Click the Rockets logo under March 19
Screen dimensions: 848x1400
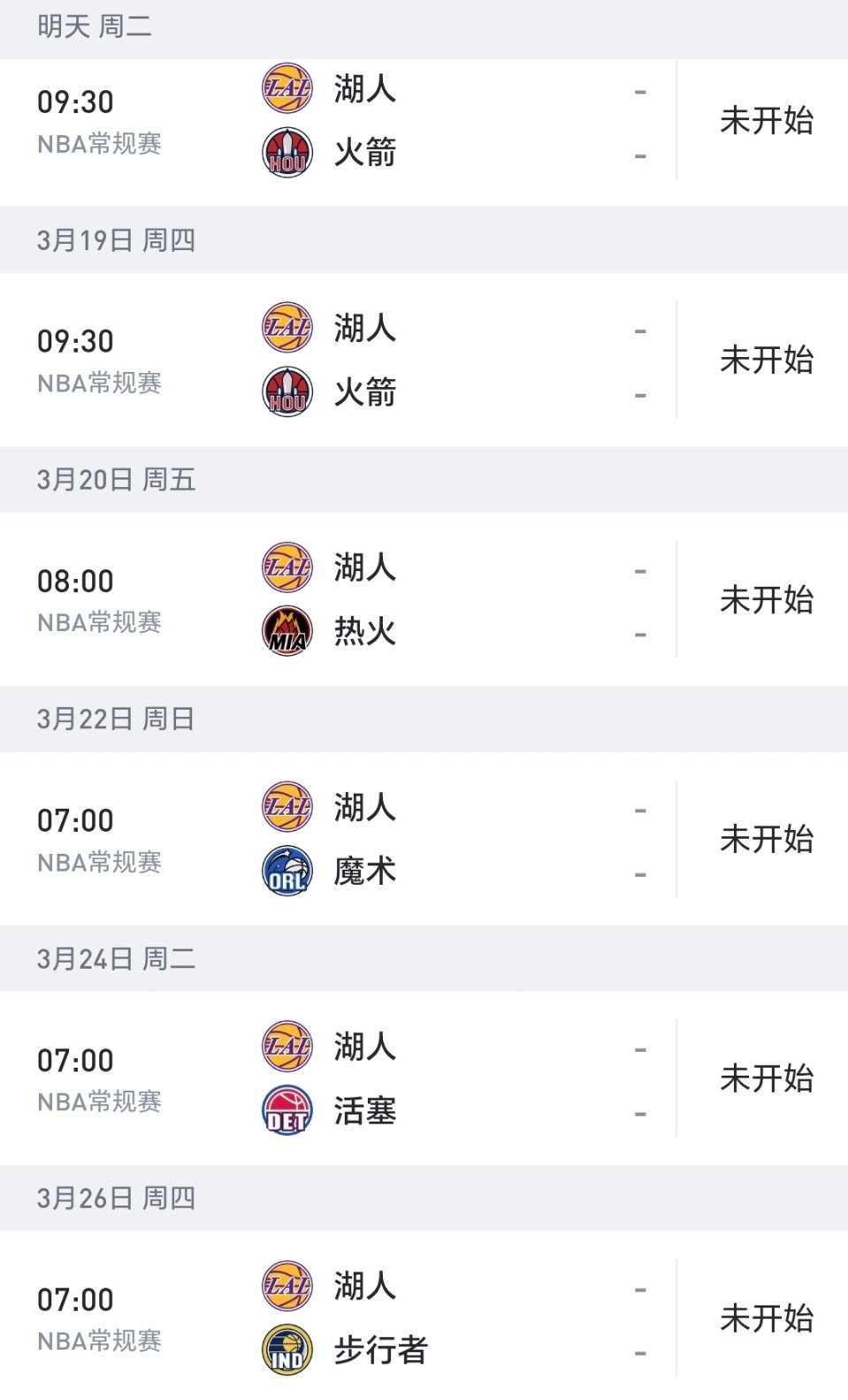pyautogui.click(x=285, y=392)
